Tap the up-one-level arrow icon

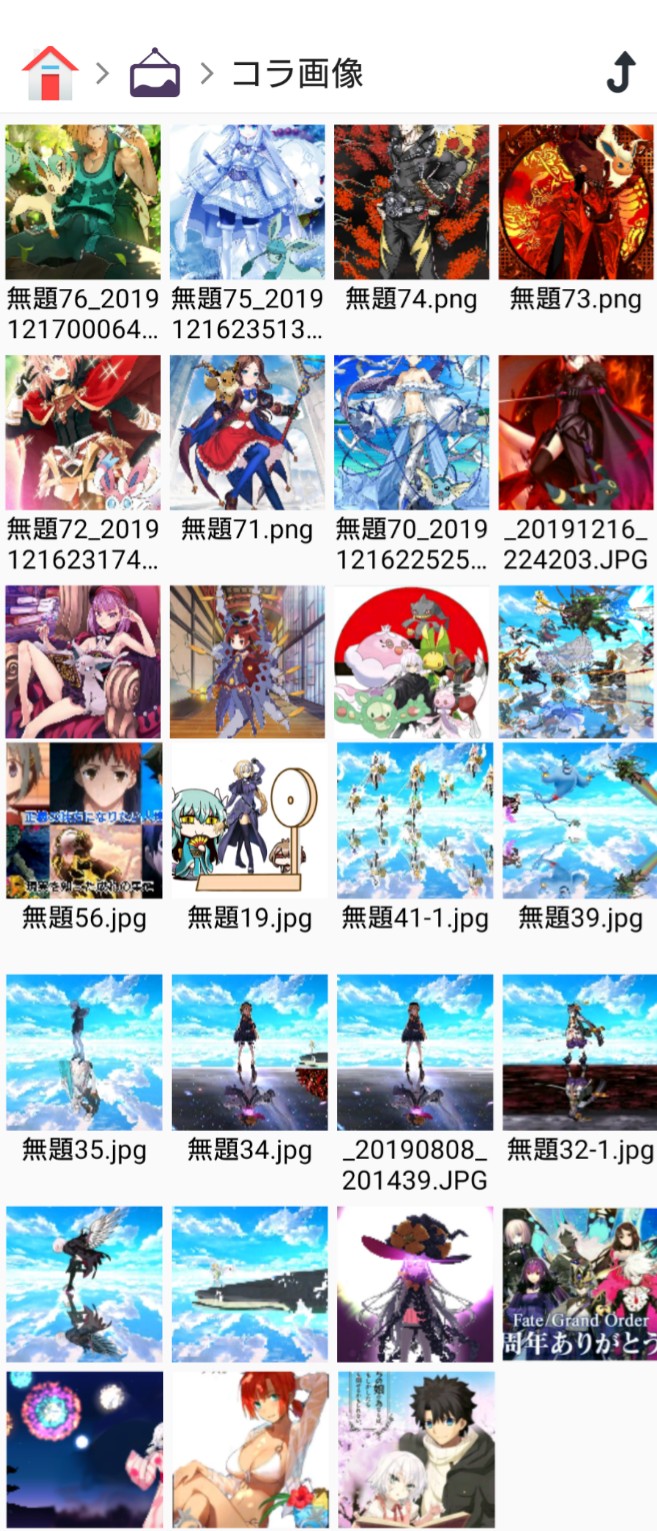(621, 73)
